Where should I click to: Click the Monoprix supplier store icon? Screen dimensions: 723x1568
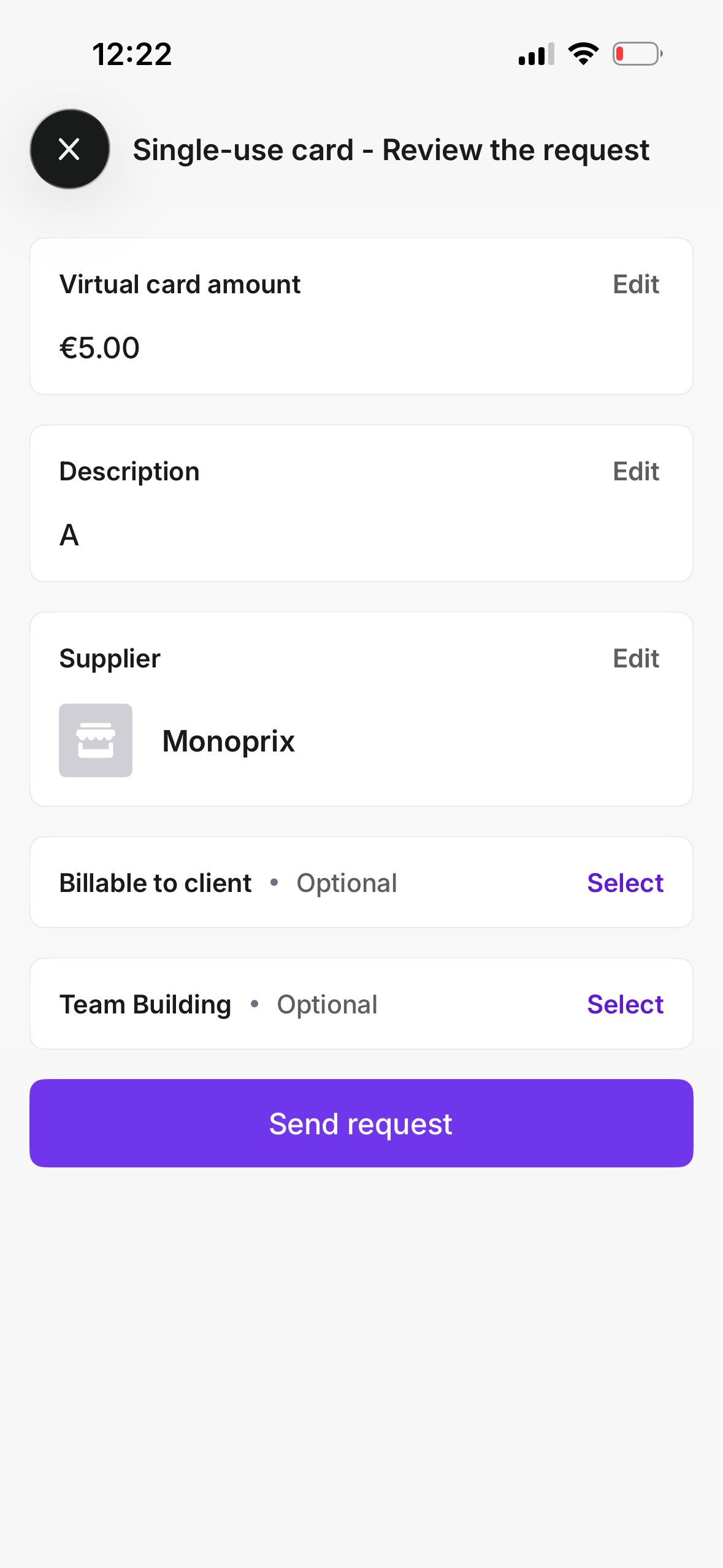95,740
